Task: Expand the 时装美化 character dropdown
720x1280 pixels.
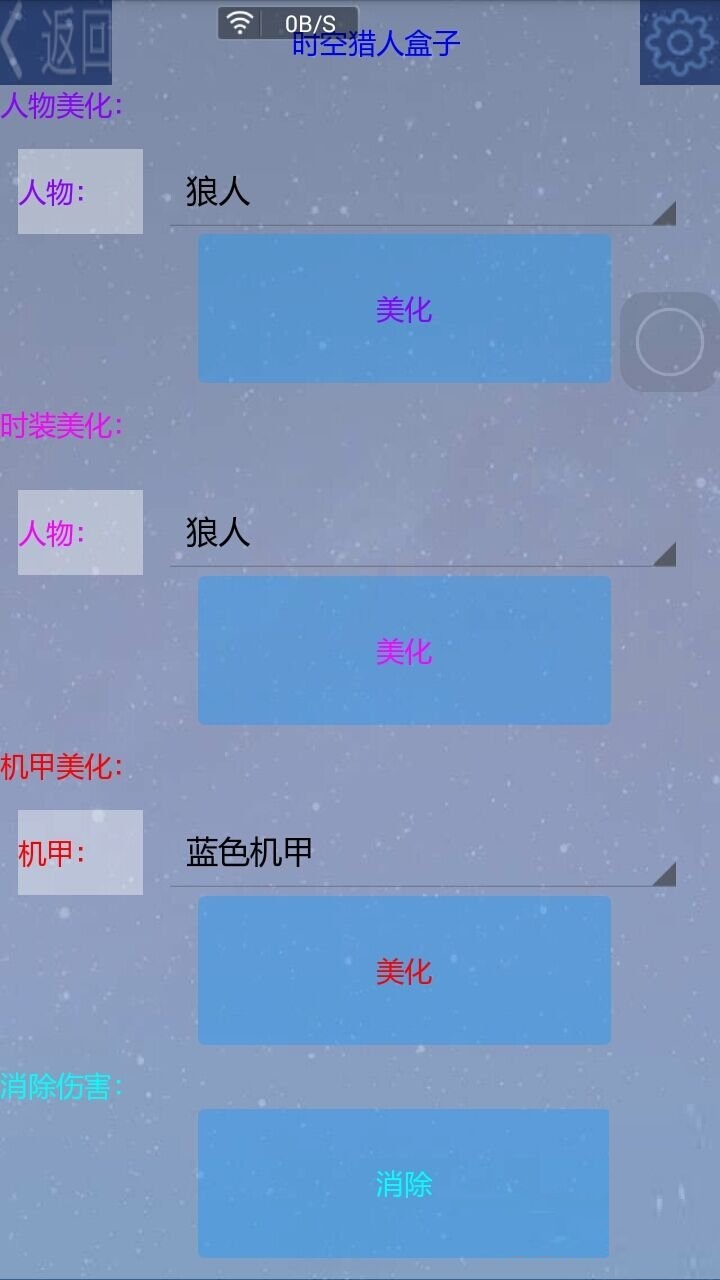Action: coord(422,534)
